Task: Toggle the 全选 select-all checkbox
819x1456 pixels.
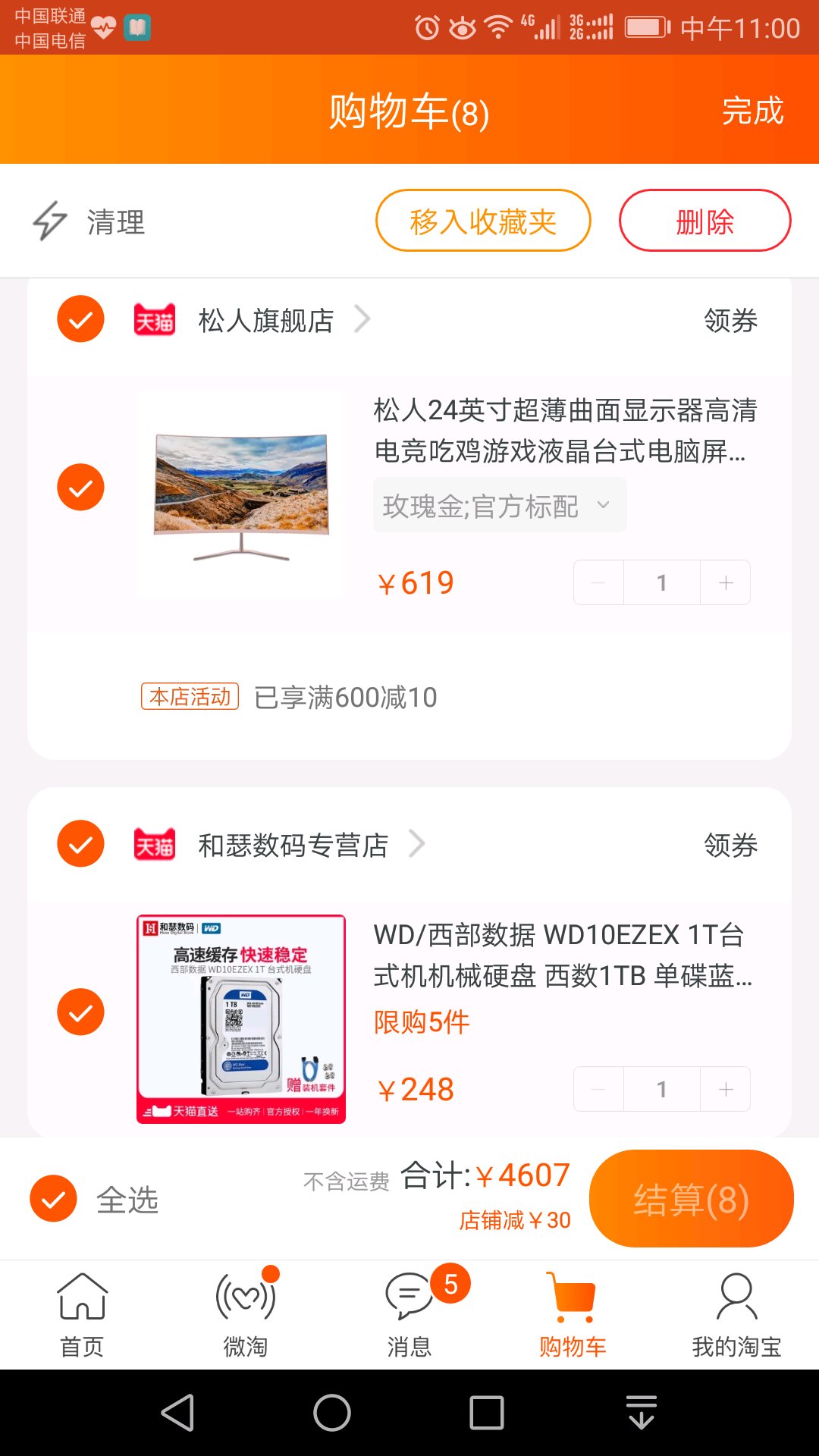Action: point(54,1199)
